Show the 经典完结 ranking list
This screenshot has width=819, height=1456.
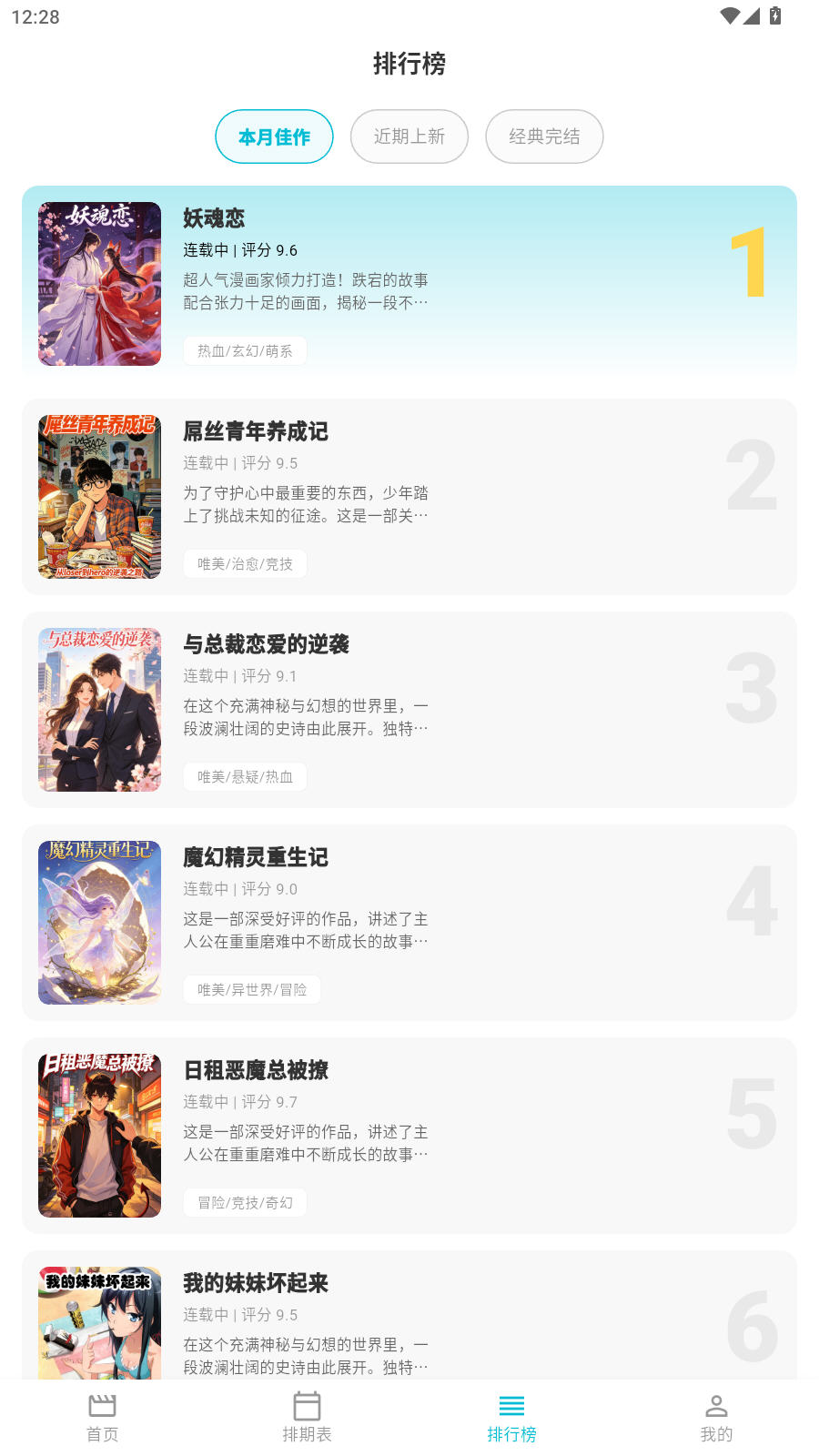click(544, 136)
